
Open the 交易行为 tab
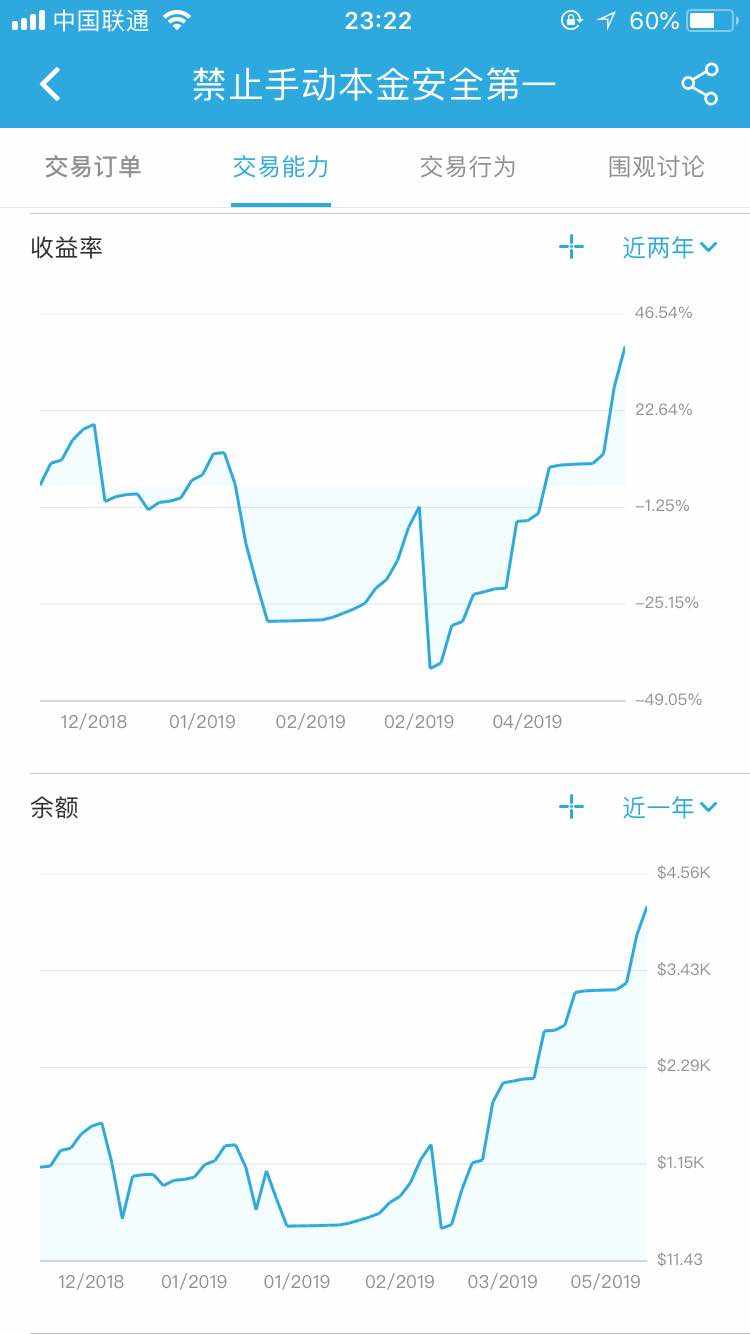point(468,167)
